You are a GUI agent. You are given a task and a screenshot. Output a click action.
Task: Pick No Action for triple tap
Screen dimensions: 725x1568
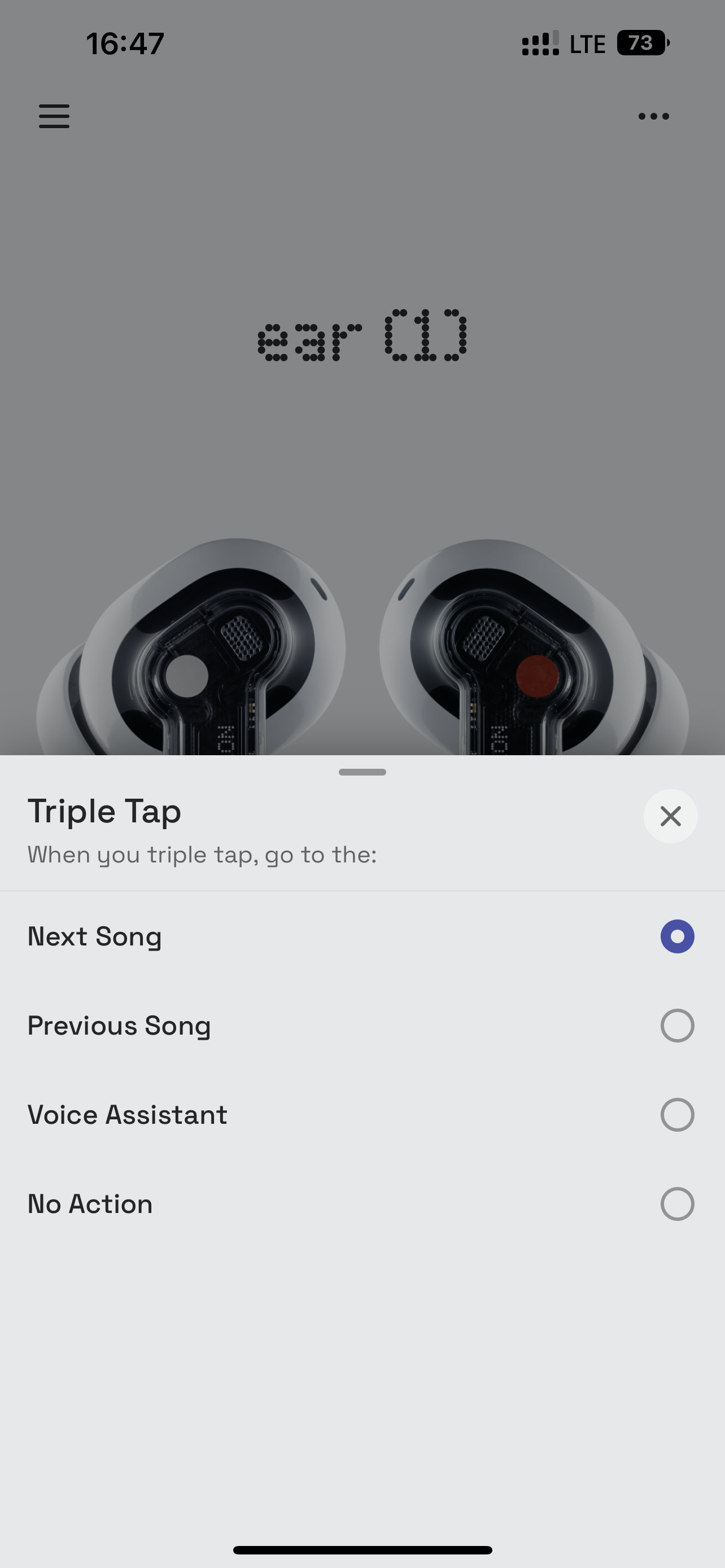coord(677,1204)
